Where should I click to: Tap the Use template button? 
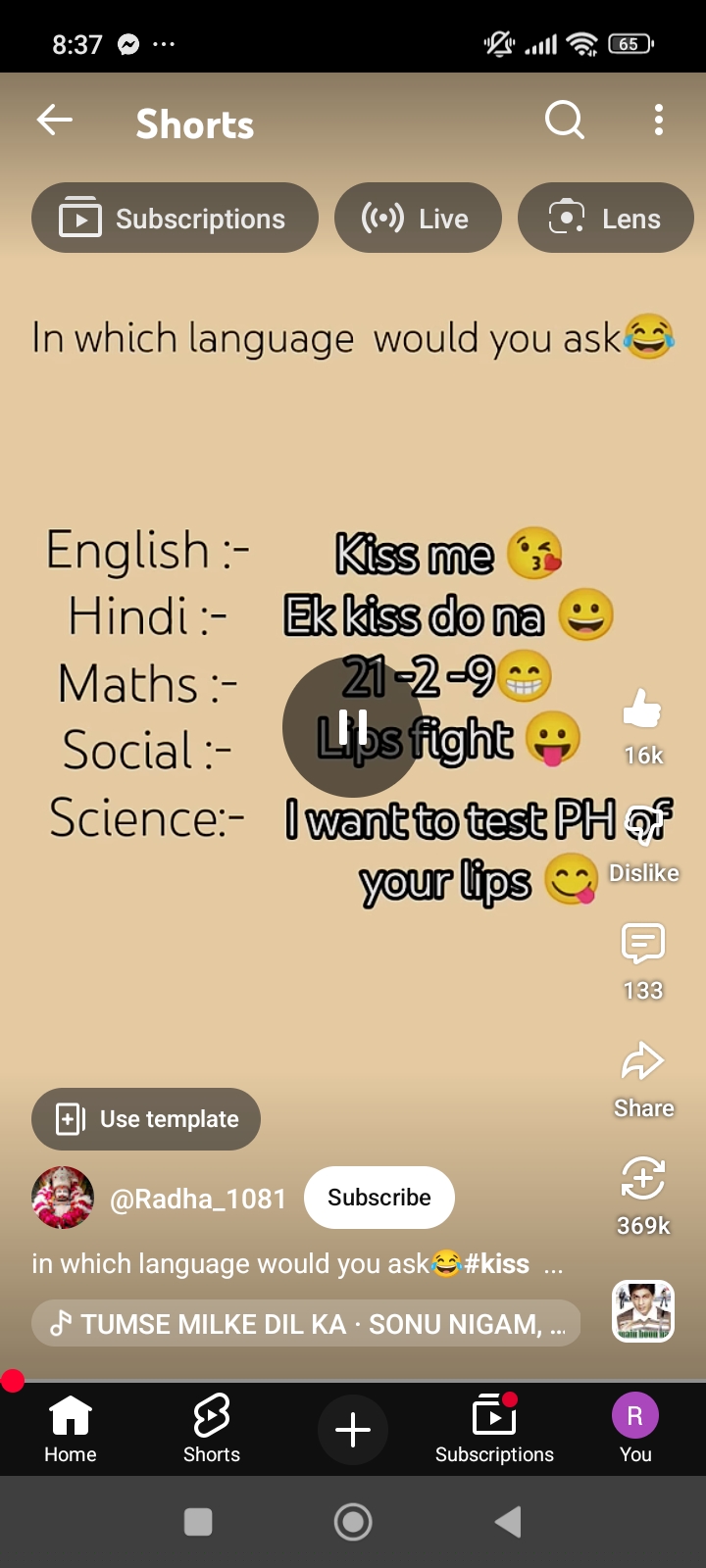(146, 1119)
